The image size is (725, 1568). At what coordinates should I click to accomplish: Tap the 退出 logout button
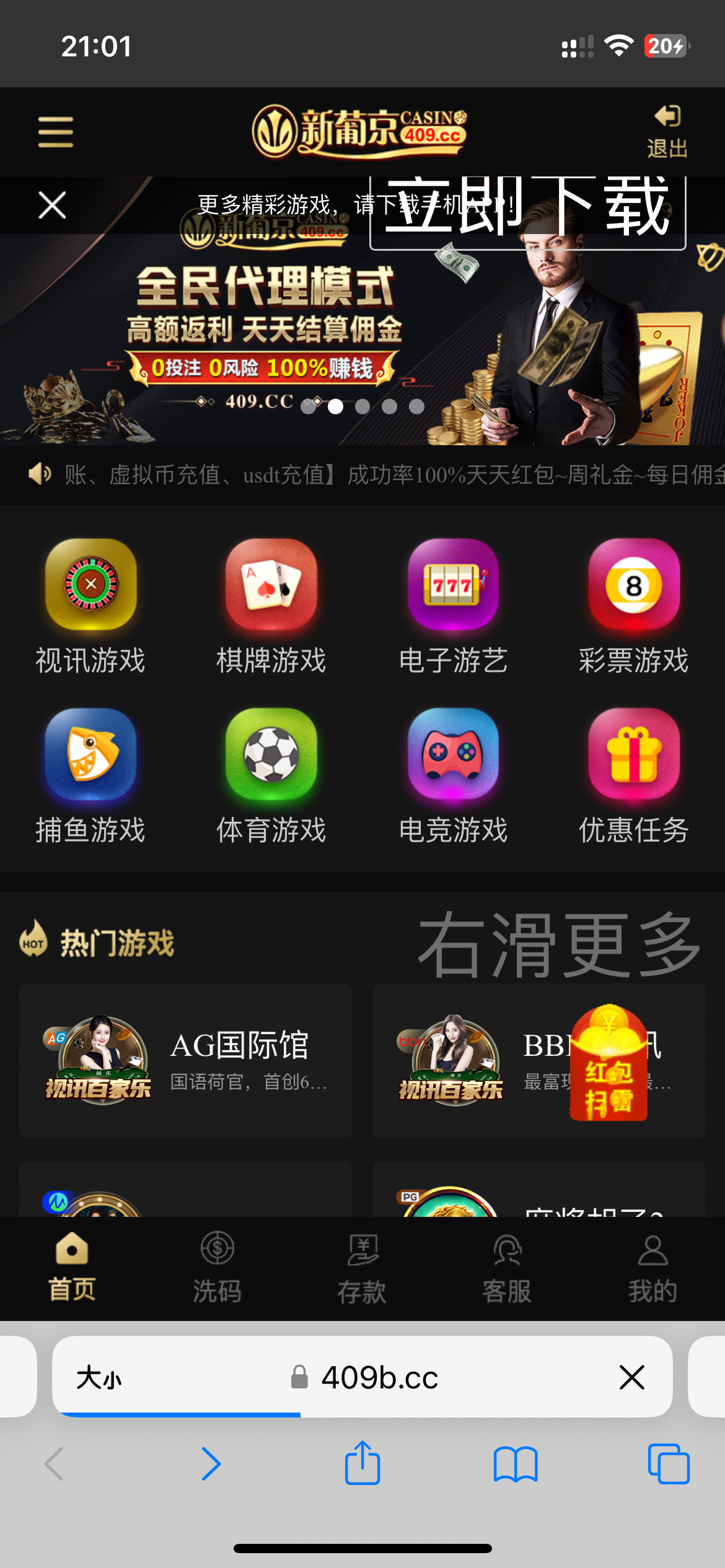[x=667, y=131]
